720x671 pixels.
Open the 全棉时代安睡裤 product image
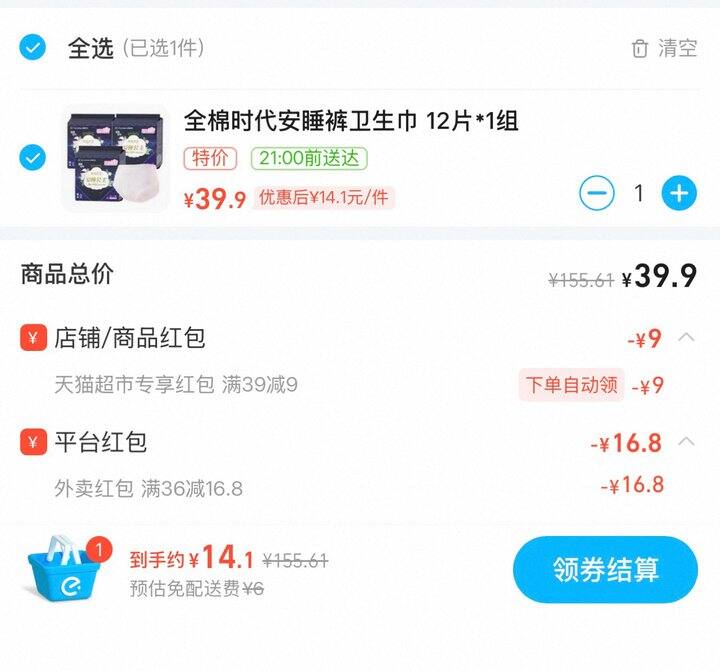click(114, 158)
